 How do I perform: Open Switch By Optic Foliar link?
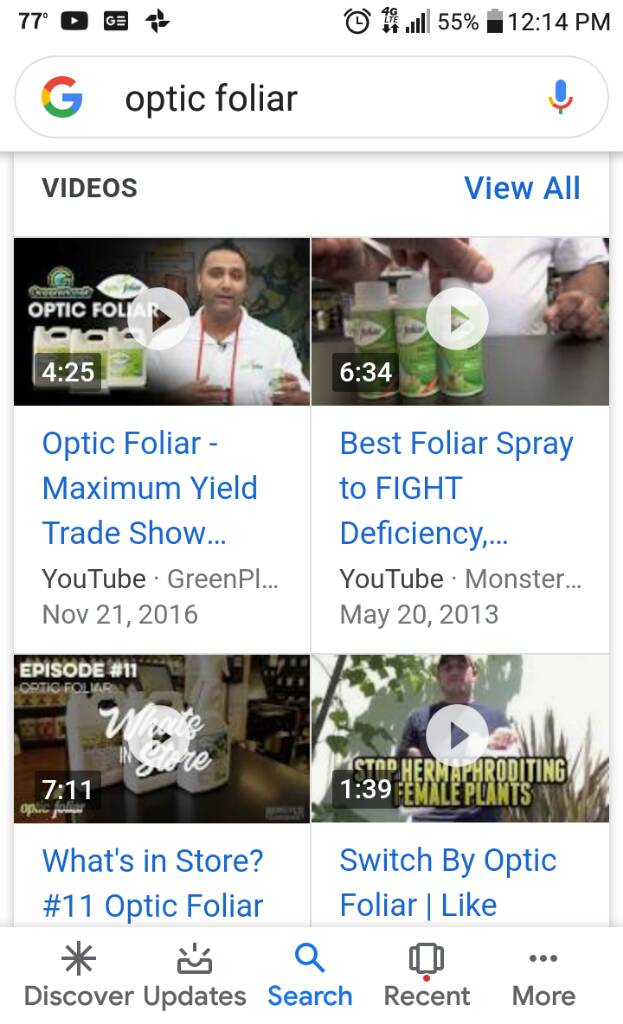[x=448, y=883]
